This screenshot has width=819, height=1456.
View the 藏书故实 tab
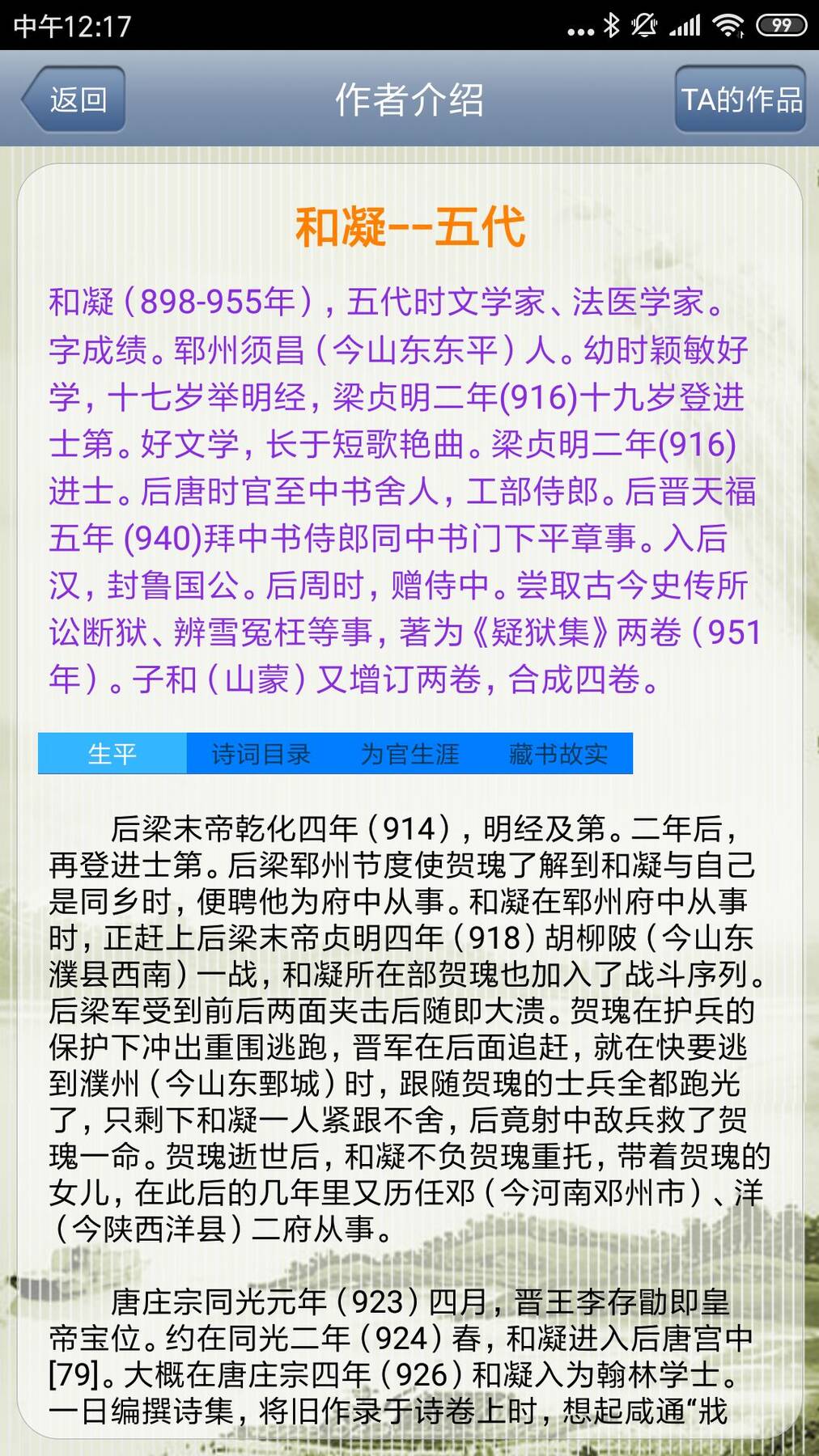point(558,754)
